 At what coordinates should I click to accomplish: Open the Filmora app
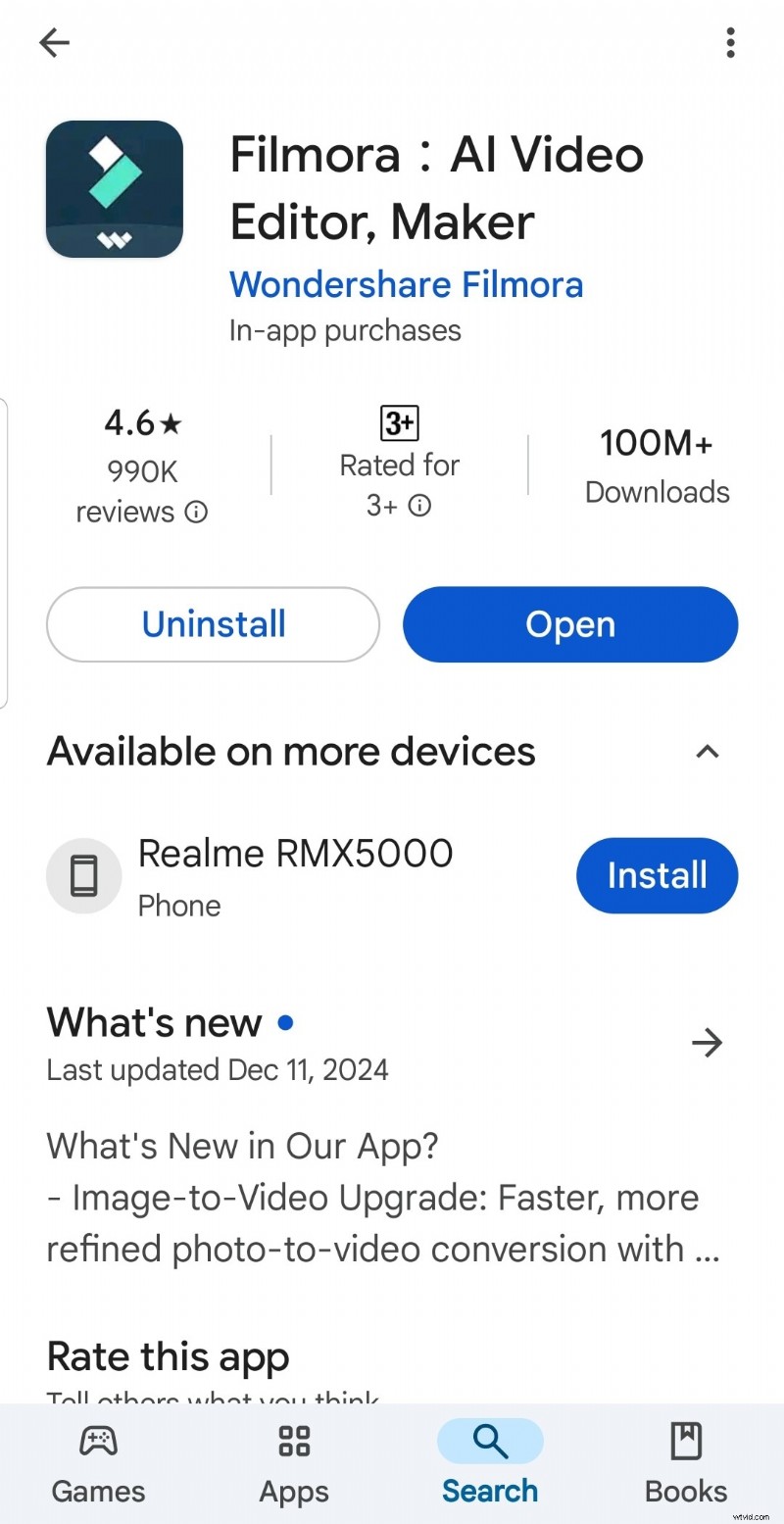point(569,624)
